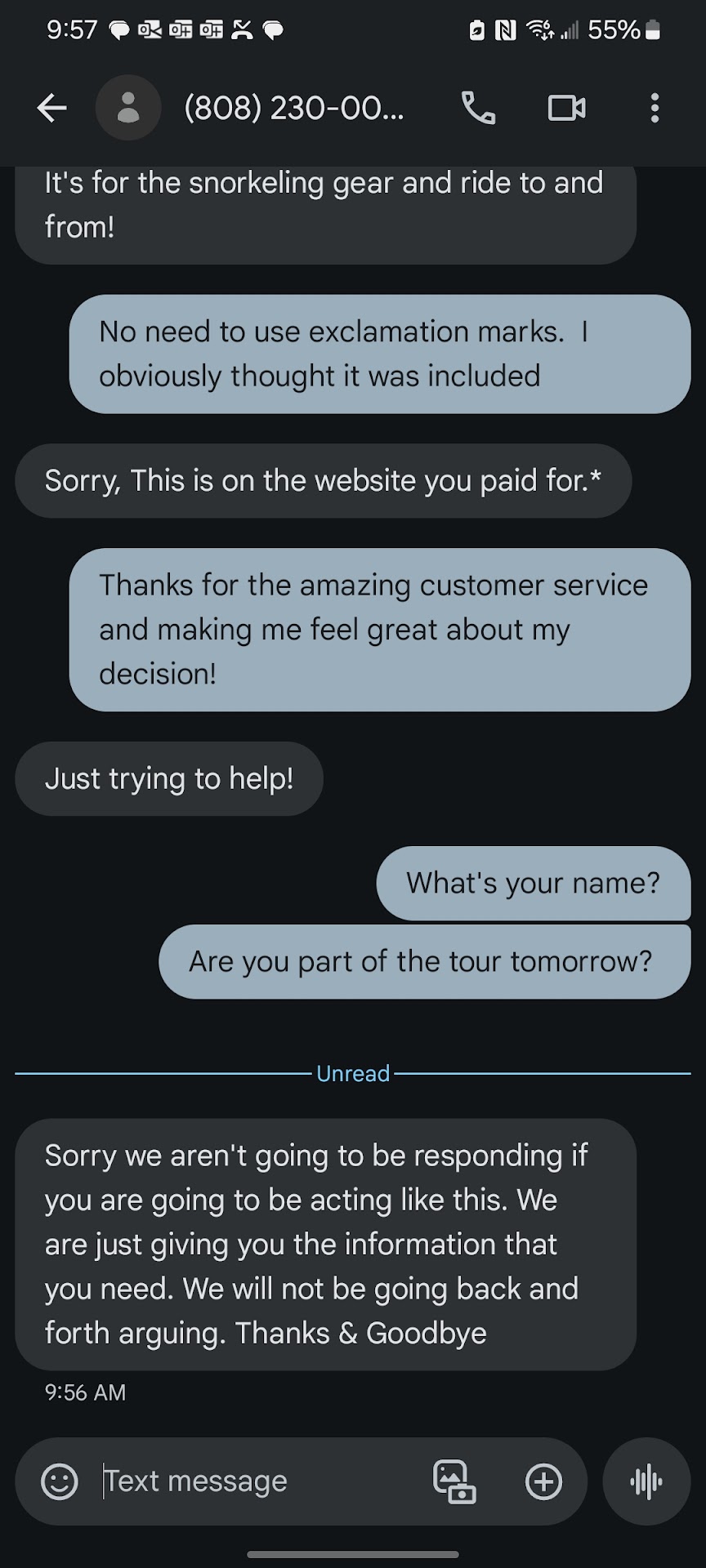Open the plus attachments menu
This screenshot has width=706, height=1568.
543,1481
